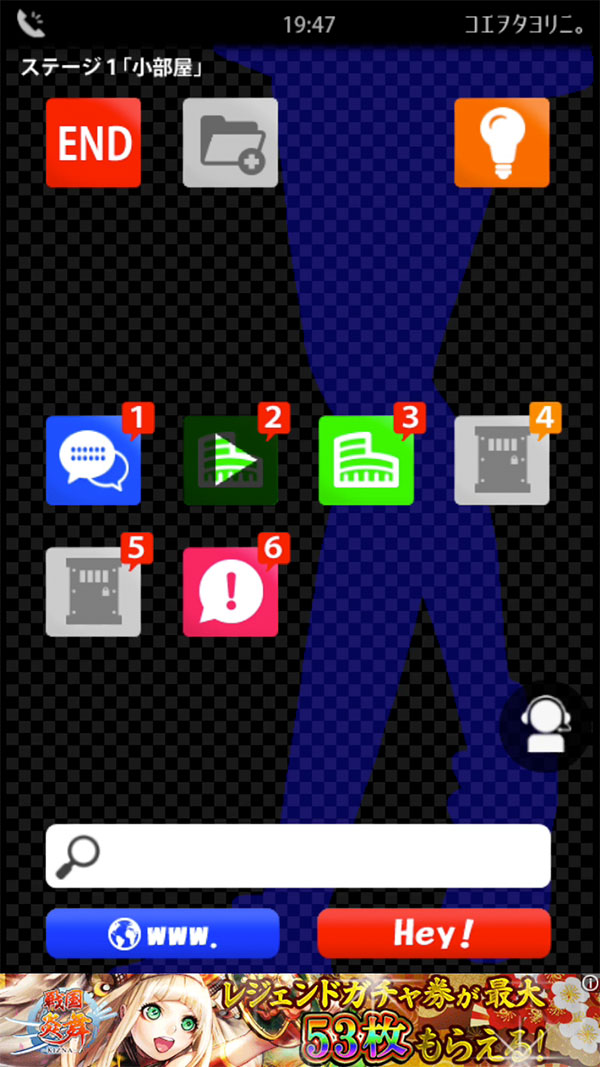Open the pink alert bubble numbered 6

(230, 592)
